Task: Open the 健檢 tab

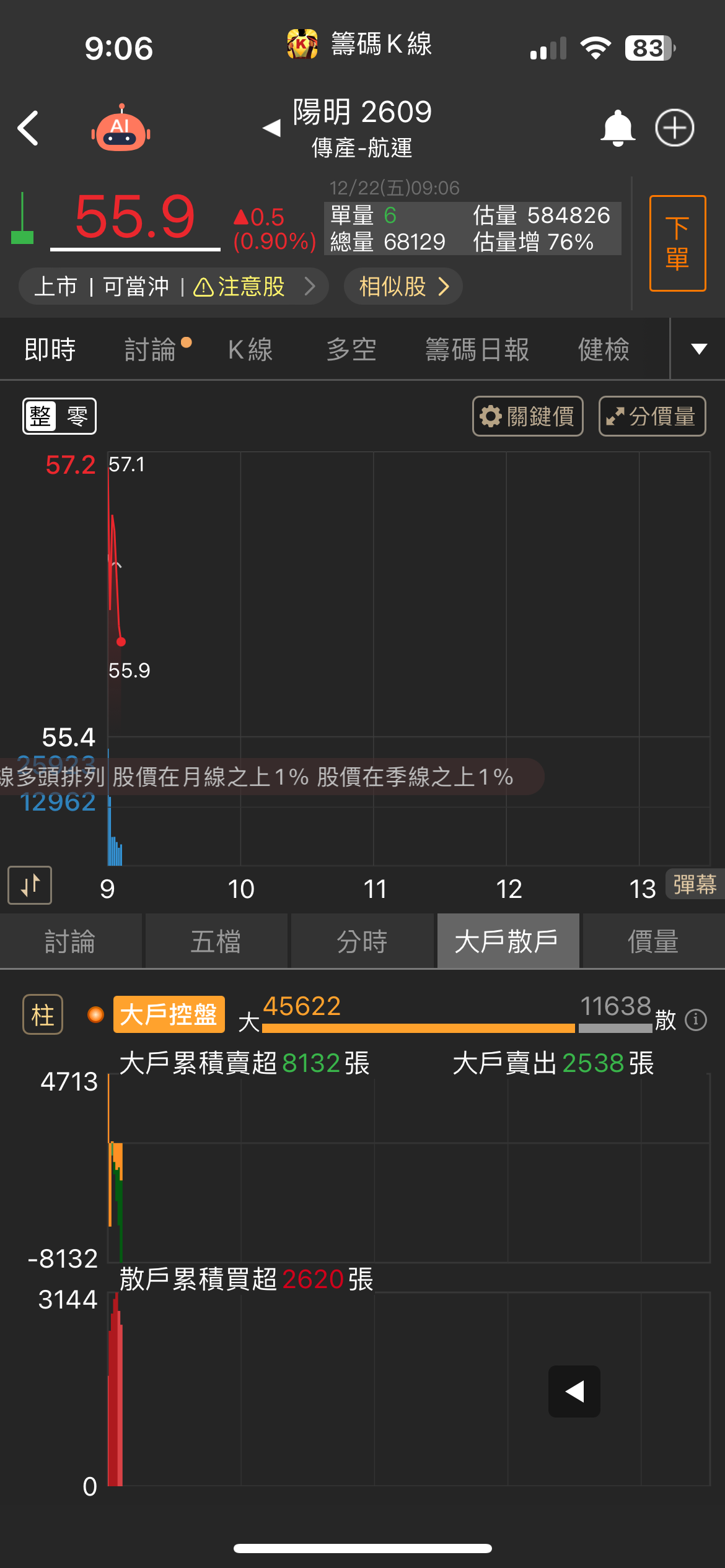Action: (604, 350)
